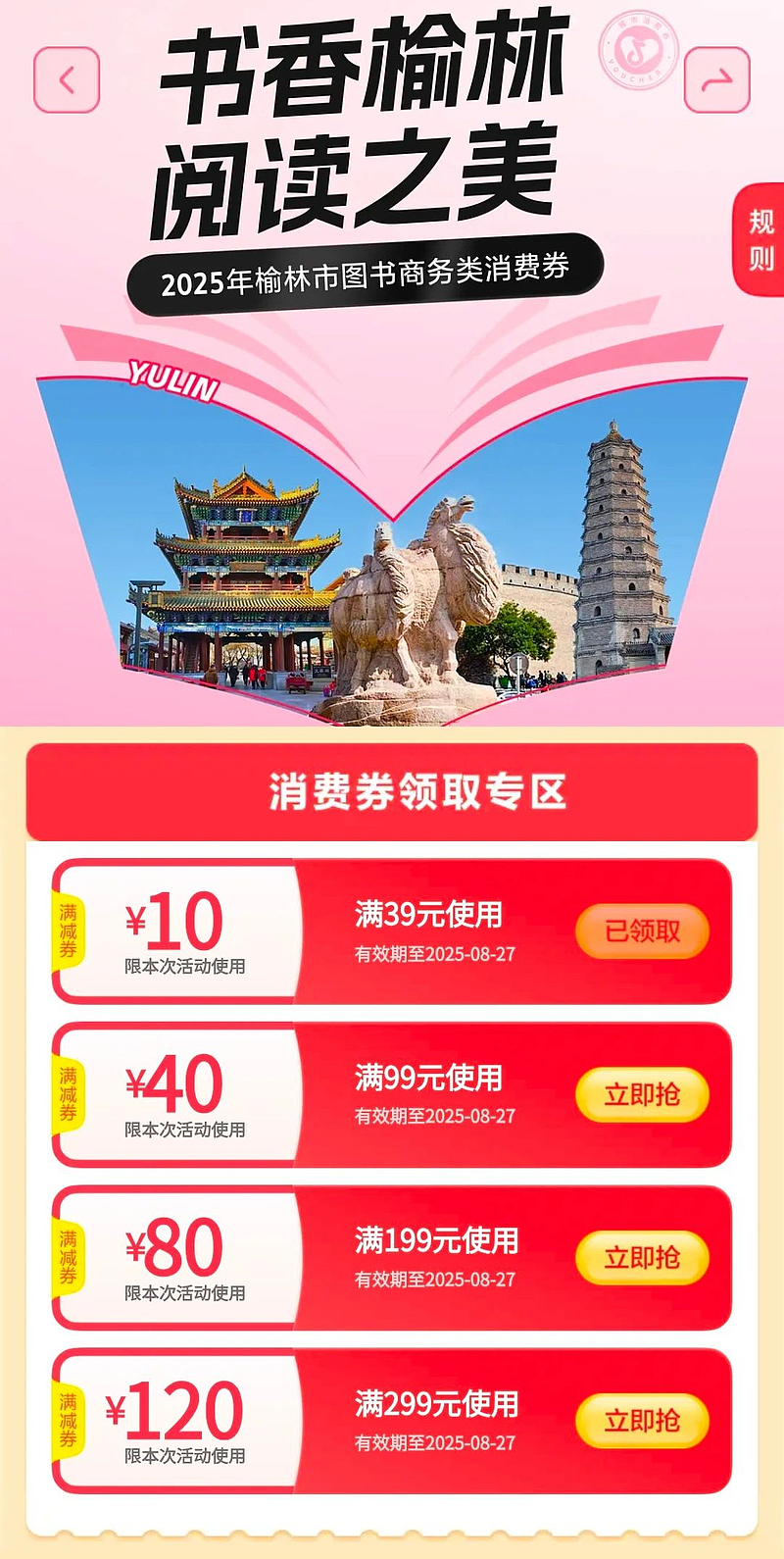784x1559 pixels.
Task: Share this coupon page
Action: click(x=716, y=80)
